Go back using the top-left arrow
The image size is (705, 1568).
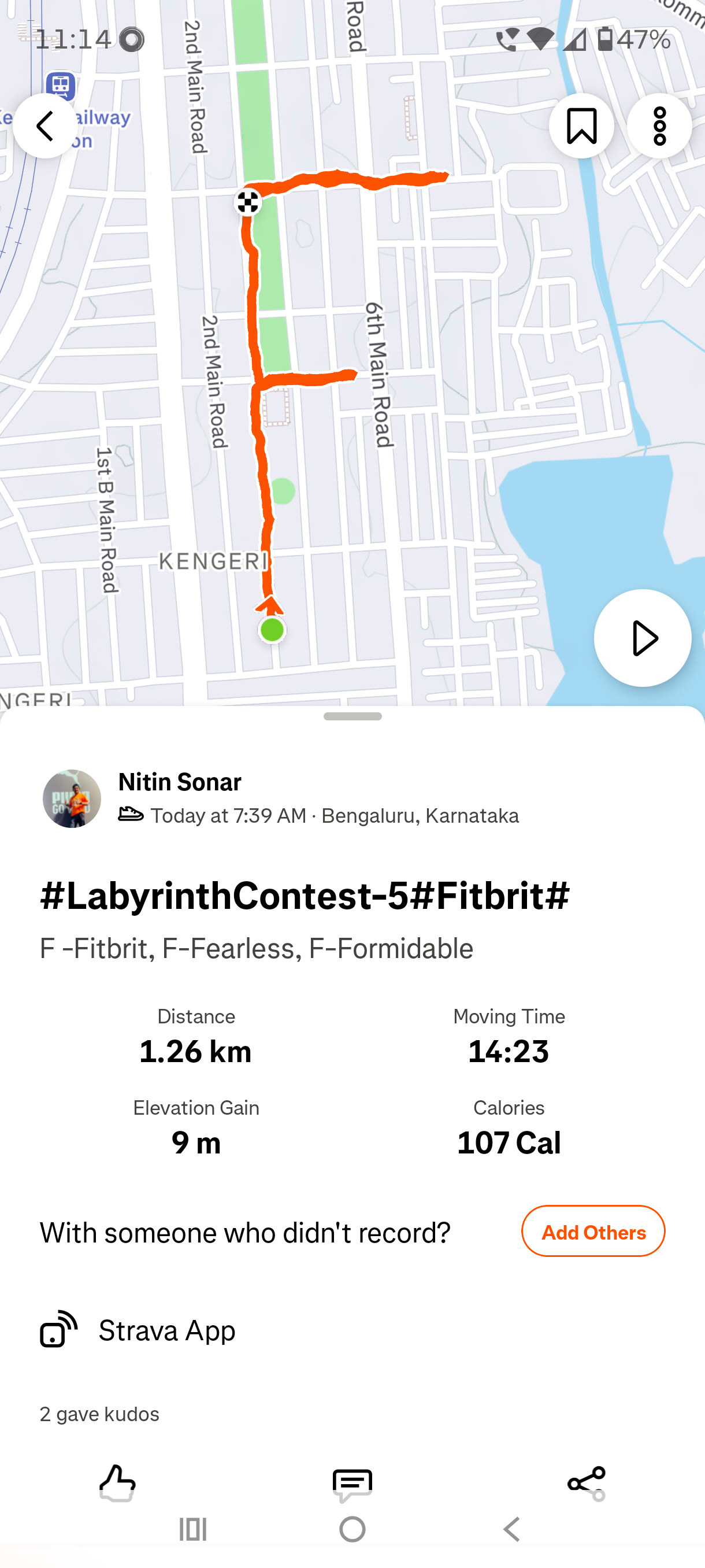(45, 126)
